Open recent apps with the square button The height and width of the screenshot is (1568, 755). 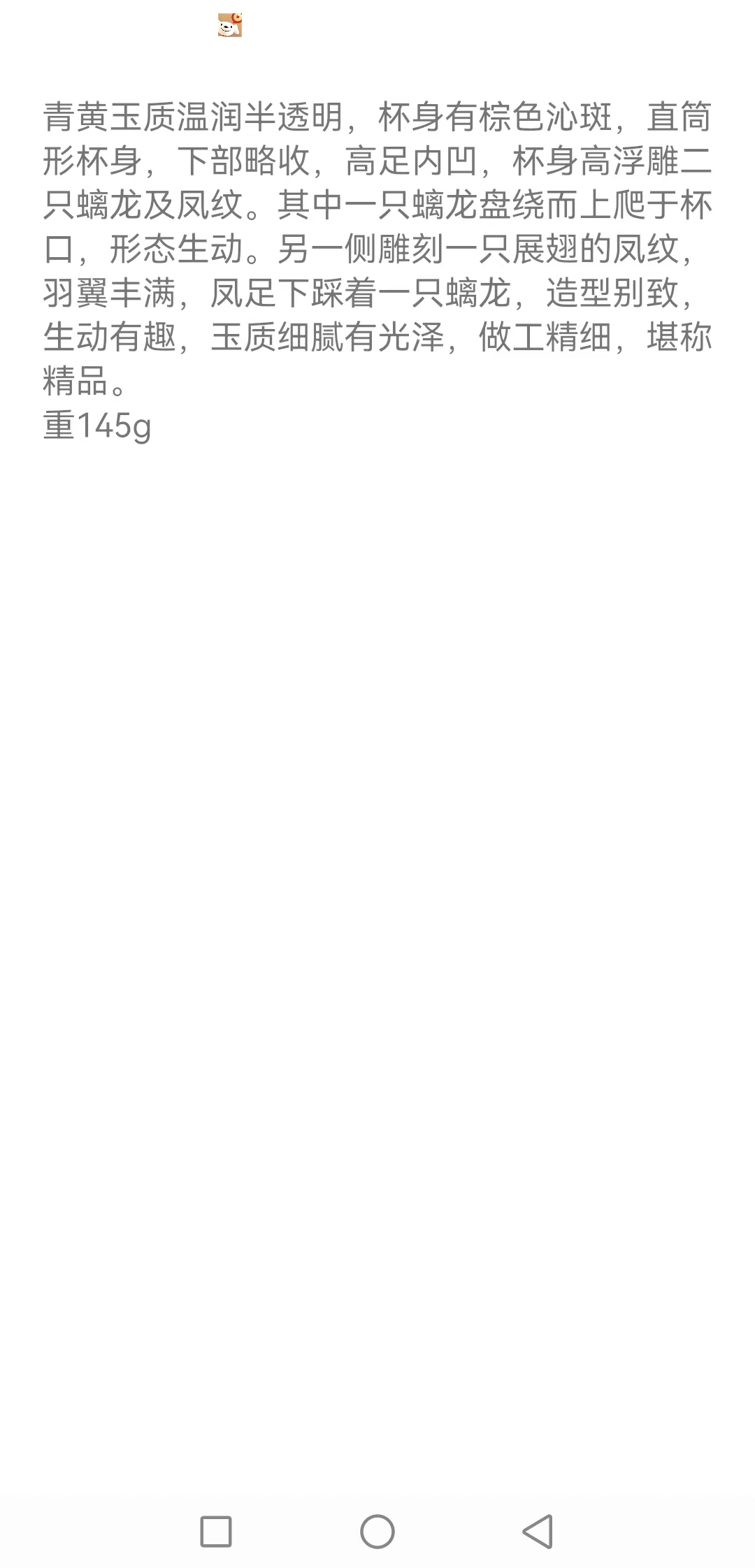click(x=216, y=1532)
